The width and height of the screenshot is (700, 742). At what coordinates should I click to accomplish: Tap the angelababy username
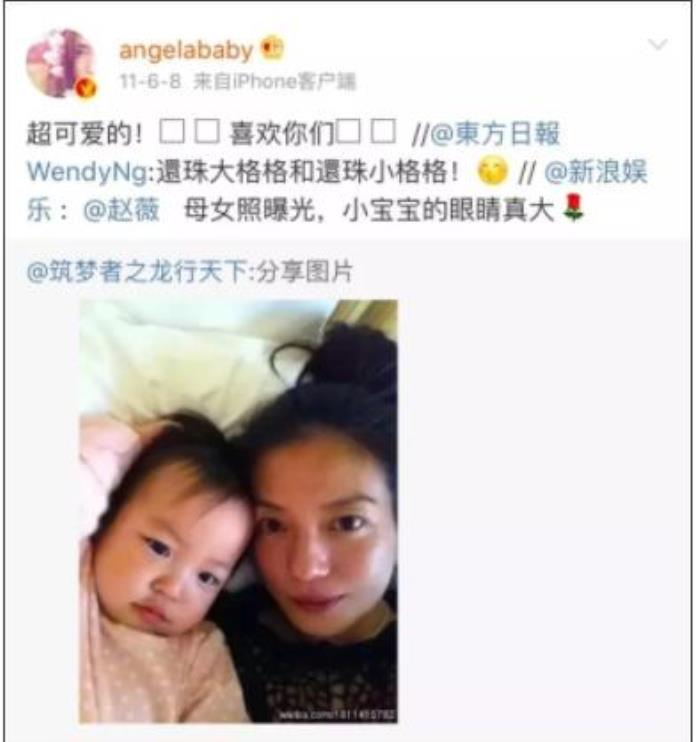(187, 49)
